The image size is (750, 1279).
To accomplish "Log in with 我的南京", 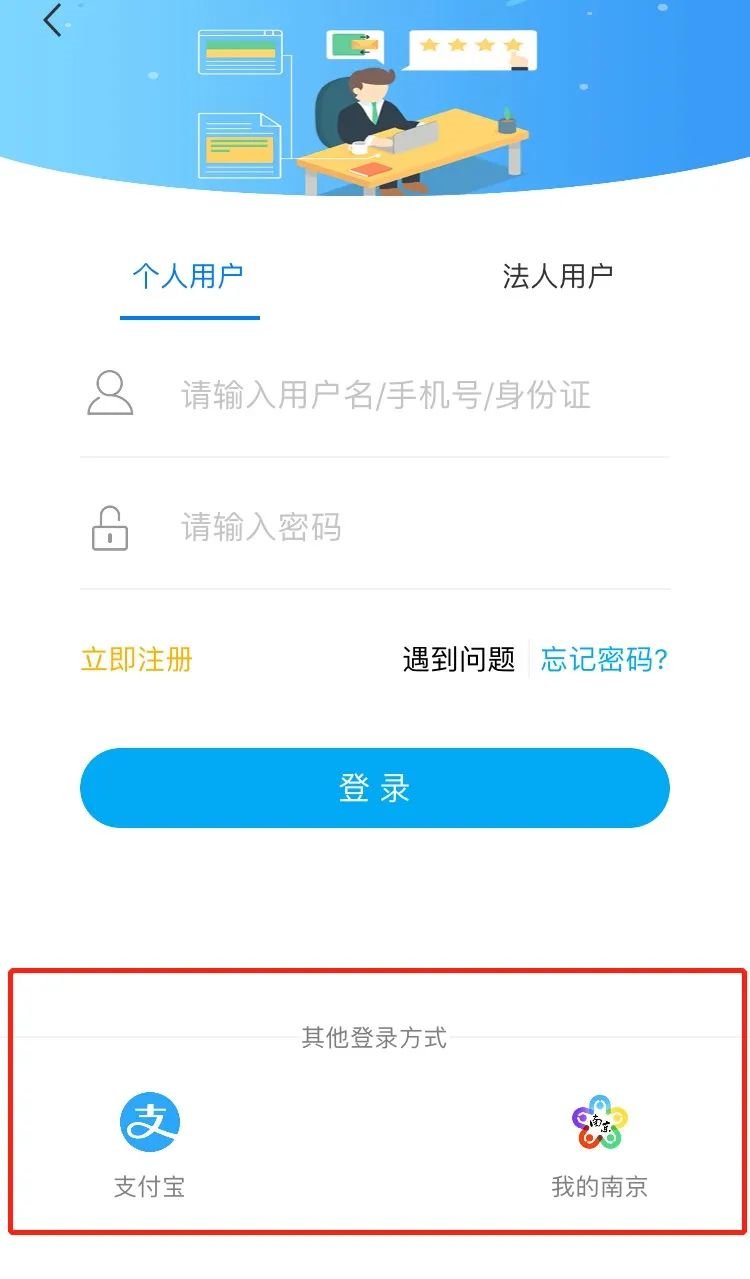I will pyautogui.click(x=599, y=1140).
